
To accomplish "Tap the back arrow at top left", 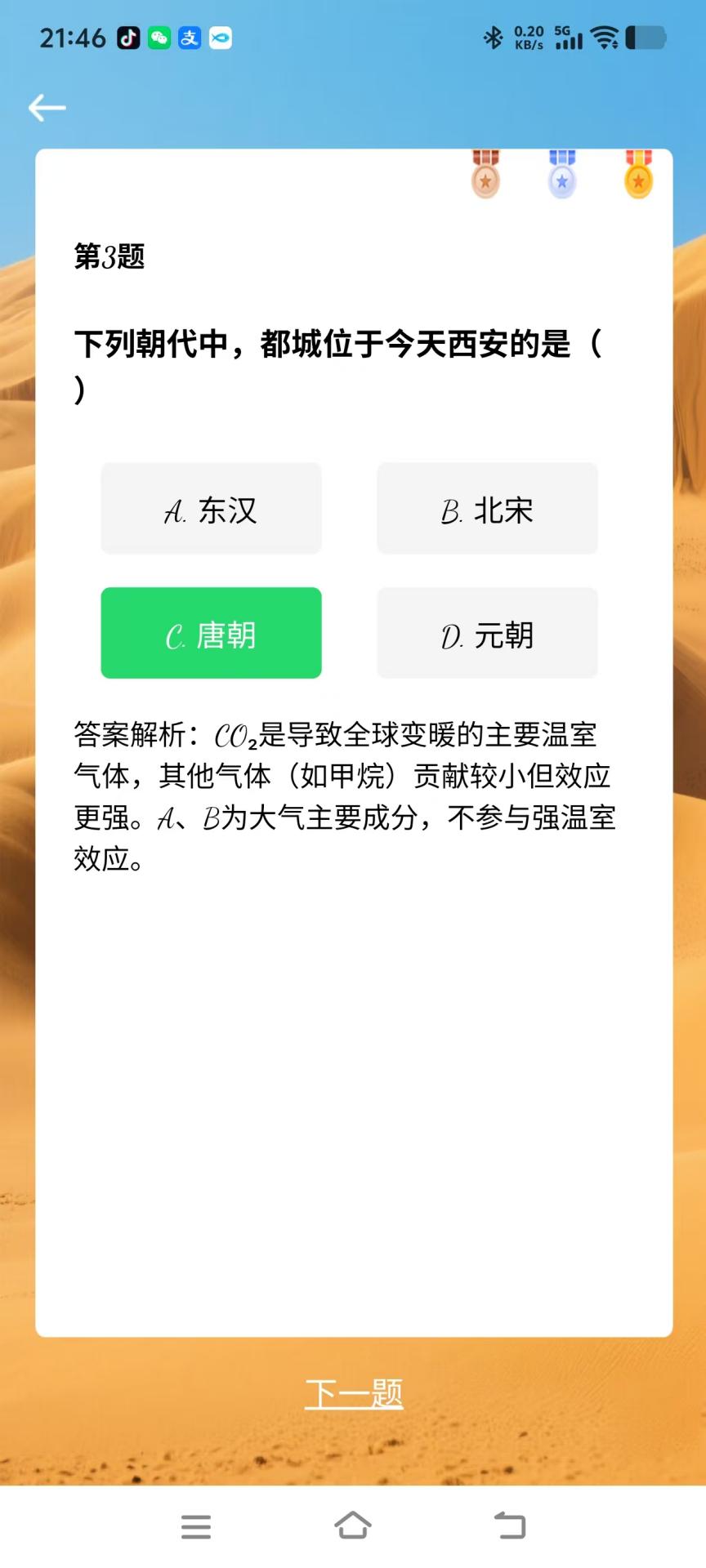I will [x=47, y=107].
